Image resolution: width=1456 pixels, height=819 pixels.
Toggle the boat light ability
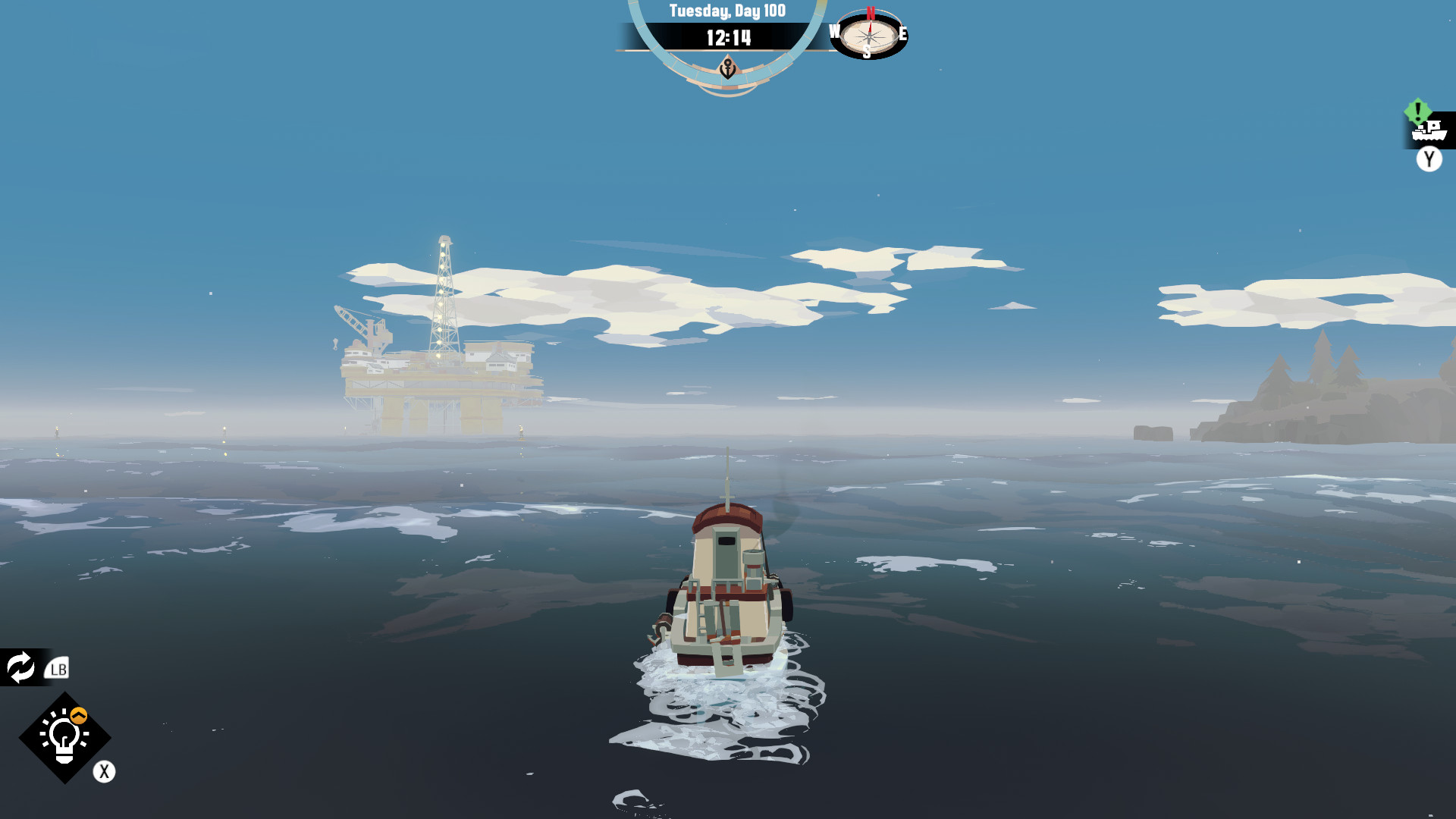click(64, 737)
